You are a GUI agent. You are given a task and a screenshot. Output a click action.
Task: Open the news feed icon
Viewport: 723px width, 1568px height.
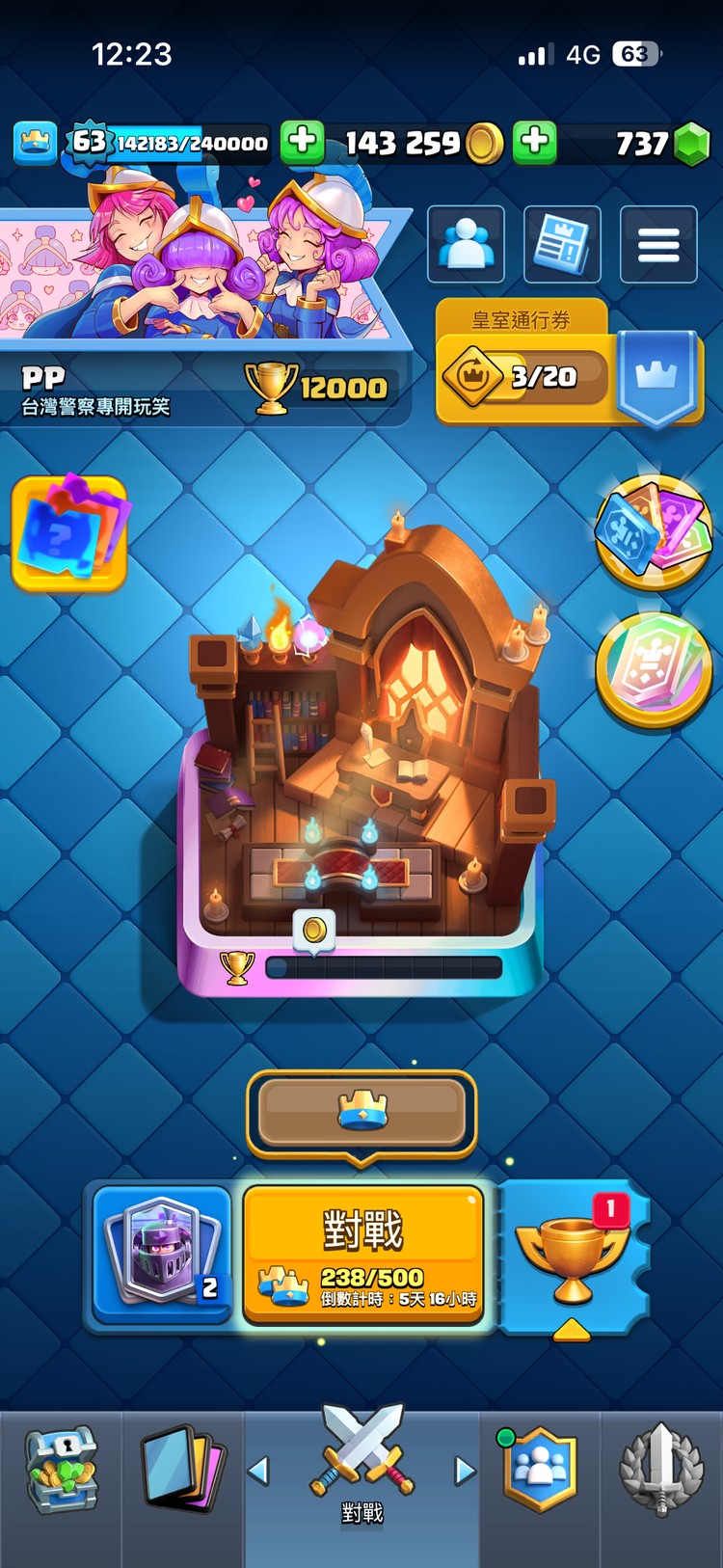point(562,245)
